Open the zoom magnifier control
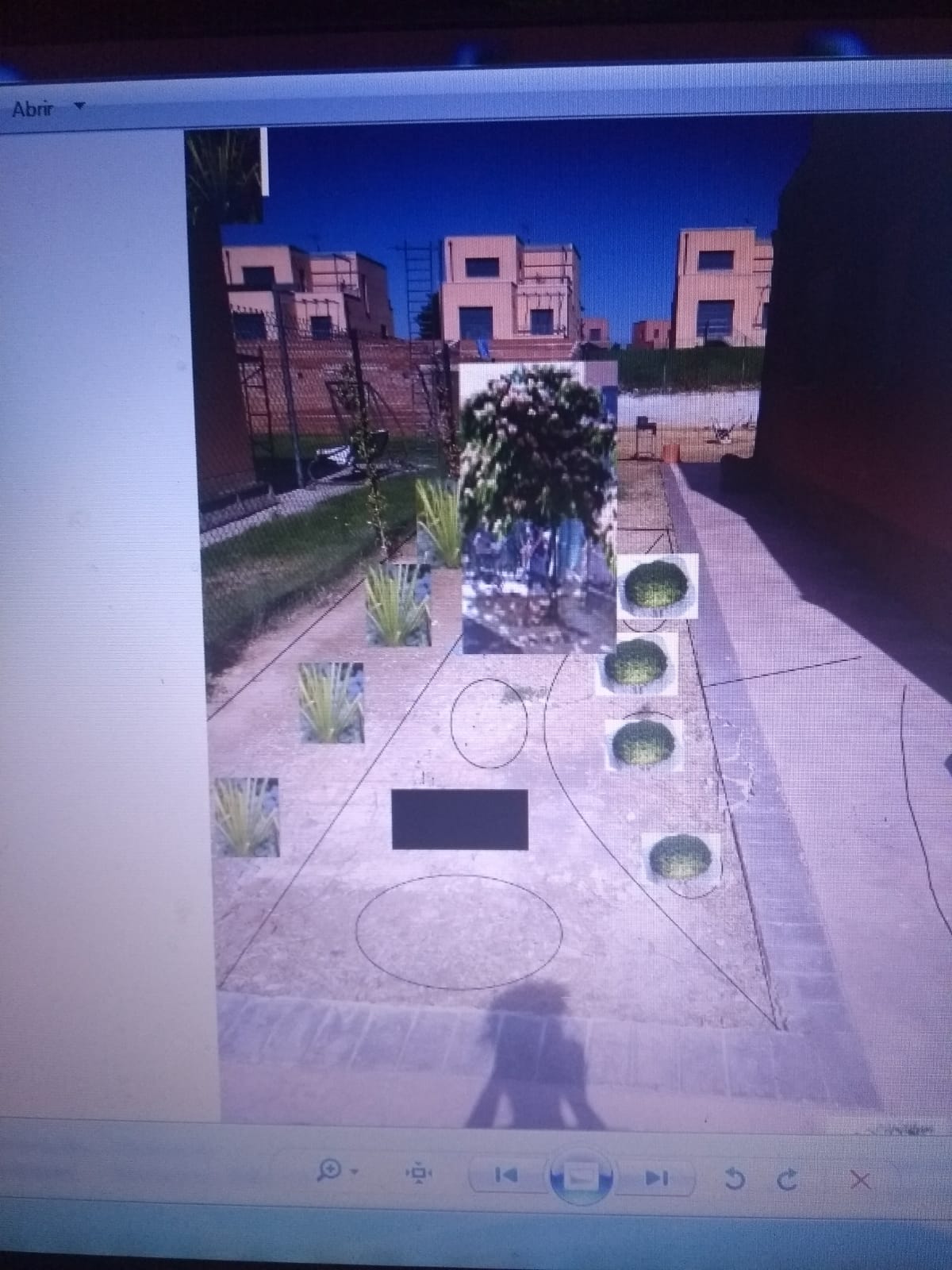The image size is (952, 1270). tap(331, 1170)
